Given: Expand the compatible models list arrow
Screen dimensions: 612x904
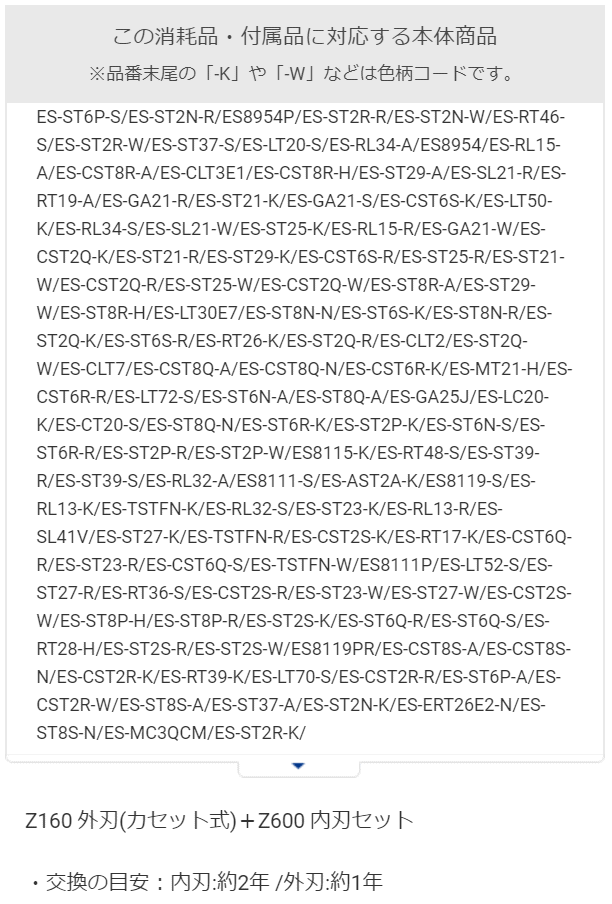Looking at the screenshot, I should click(x=299, y=767).
